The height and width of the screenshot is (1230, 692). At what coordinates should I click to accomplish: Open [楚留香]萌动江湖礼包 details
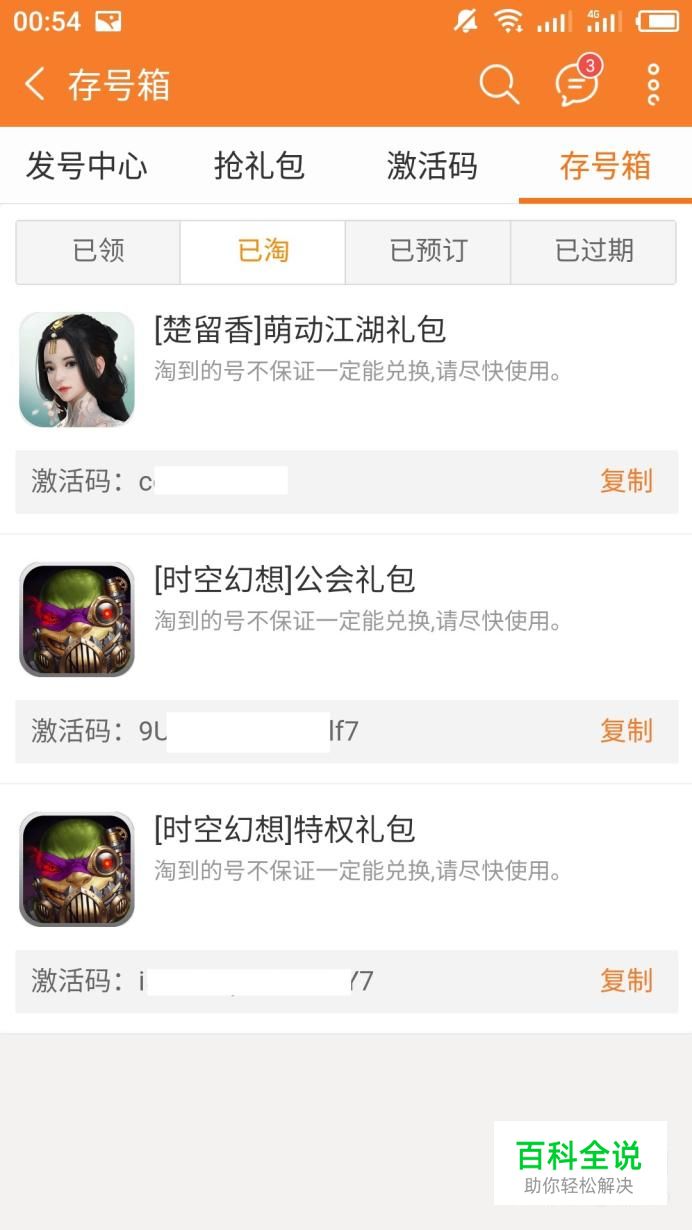pyautogui.click(x=300, y=330)
